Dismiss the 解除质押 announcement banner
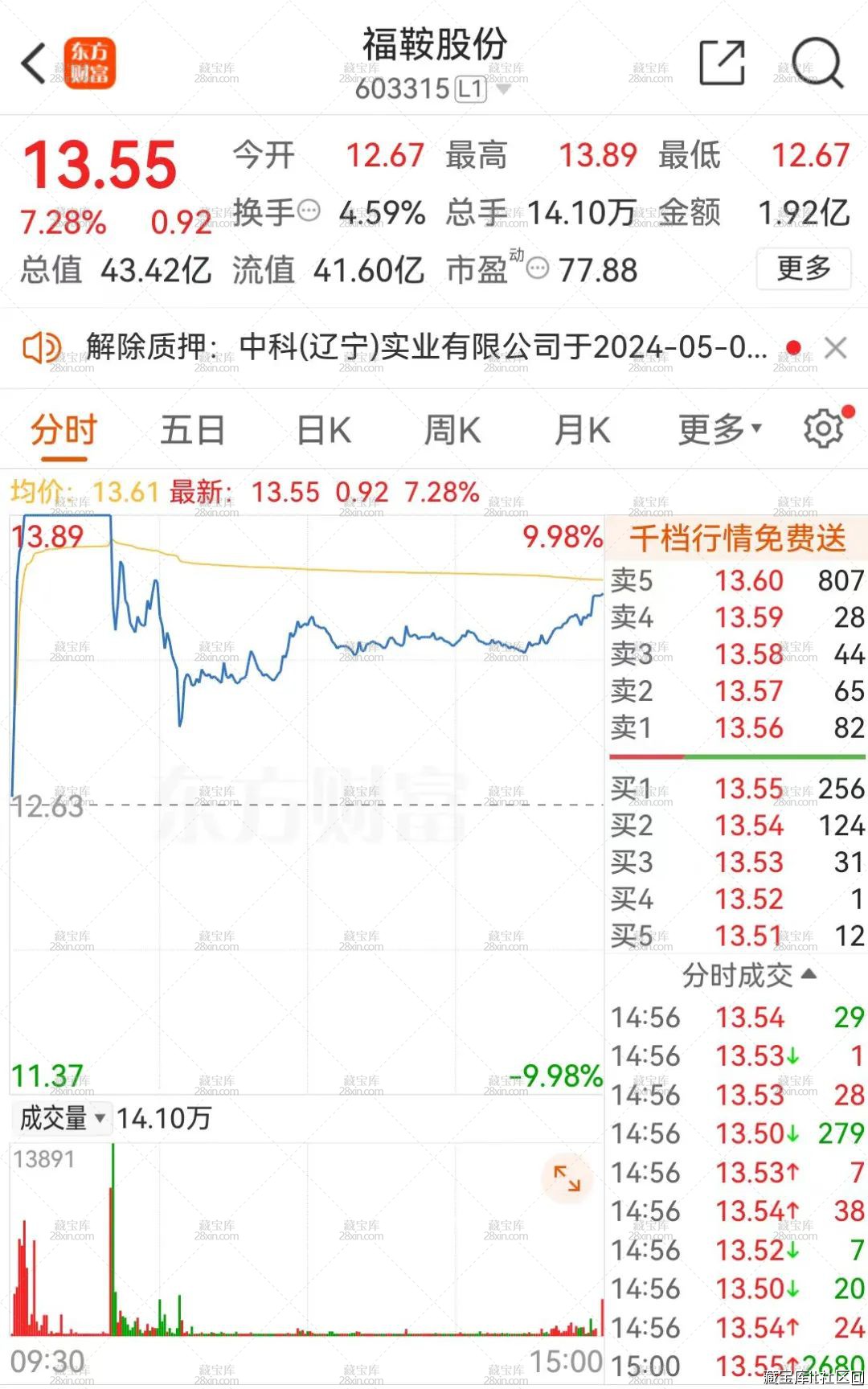Screen dimensions: 868x1389 pyautogui.click(x=836, y=348)
